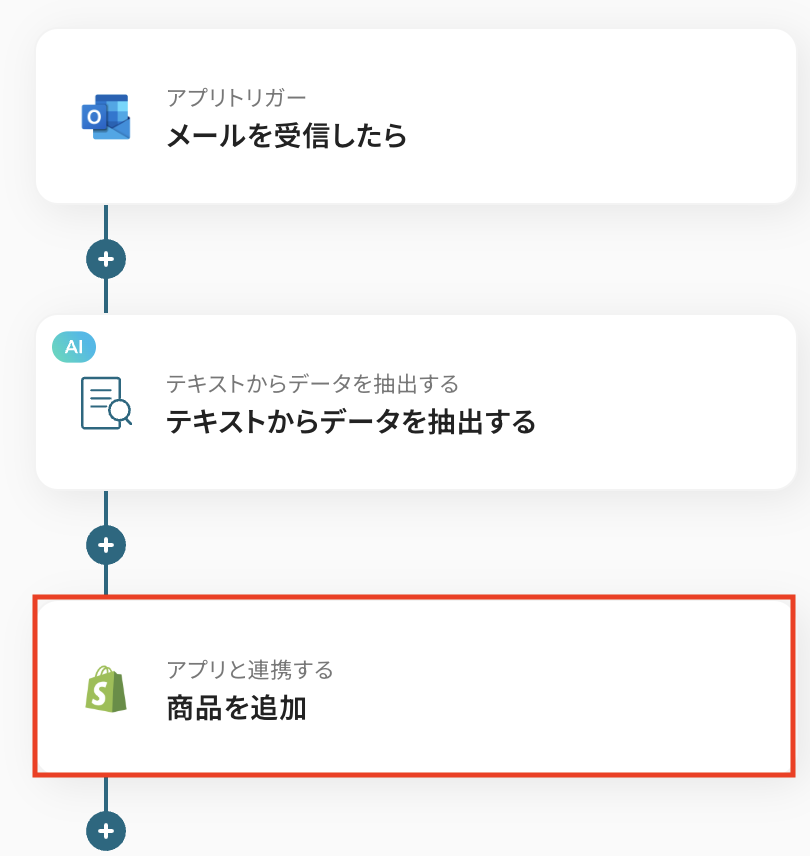Open the Shopify 商品を追加 step

coord(415,687)
